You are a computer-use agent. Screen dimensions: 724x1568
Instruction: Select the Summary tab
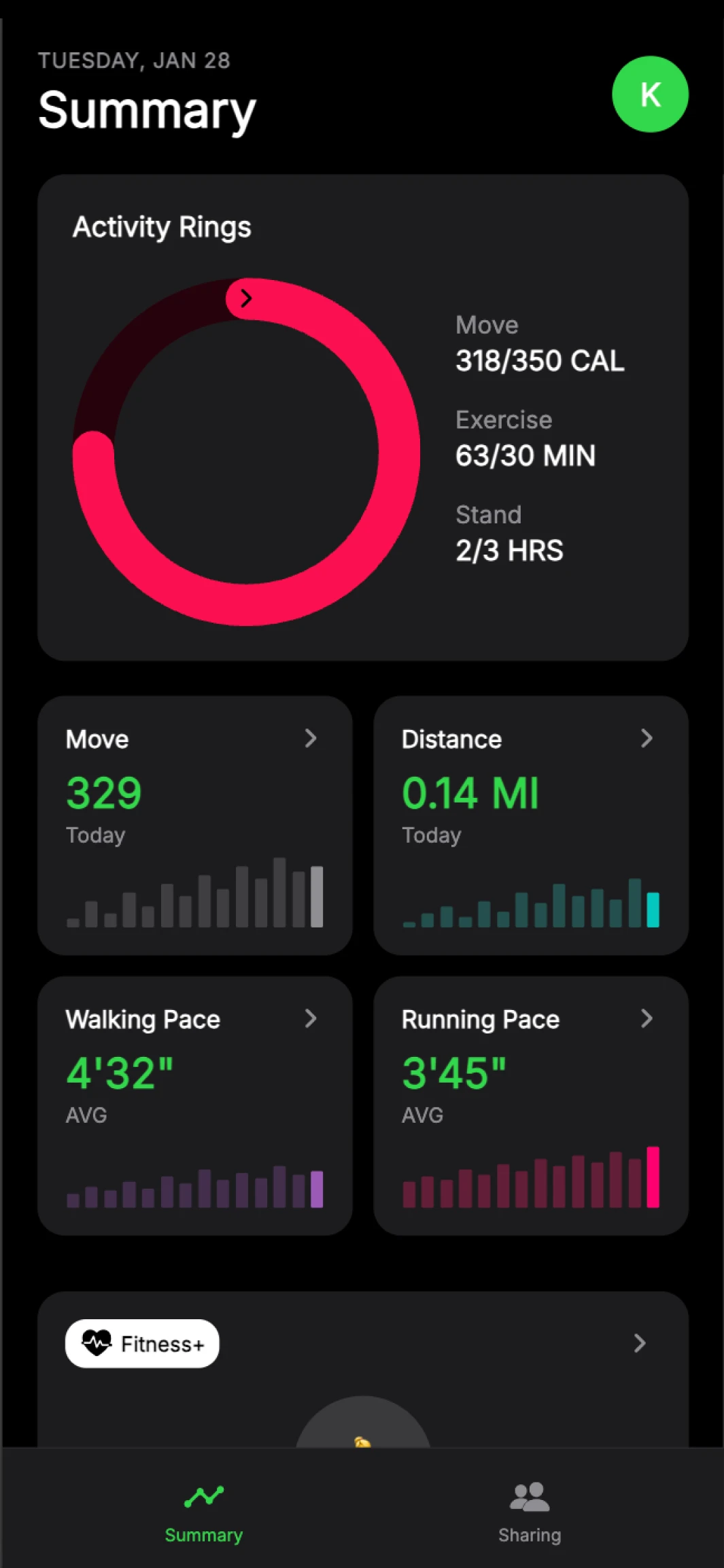(x=203, y=1513)
